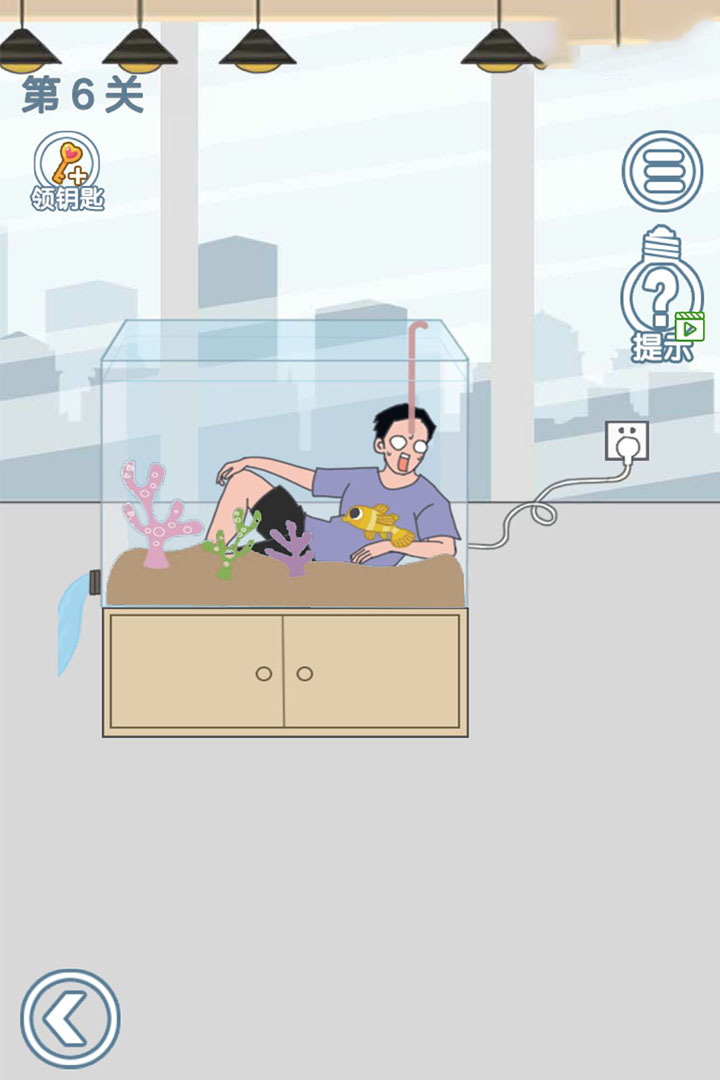Tap the drain outlet on the tank side
This screenshot has width=720, height=1080.
(95, 582)
